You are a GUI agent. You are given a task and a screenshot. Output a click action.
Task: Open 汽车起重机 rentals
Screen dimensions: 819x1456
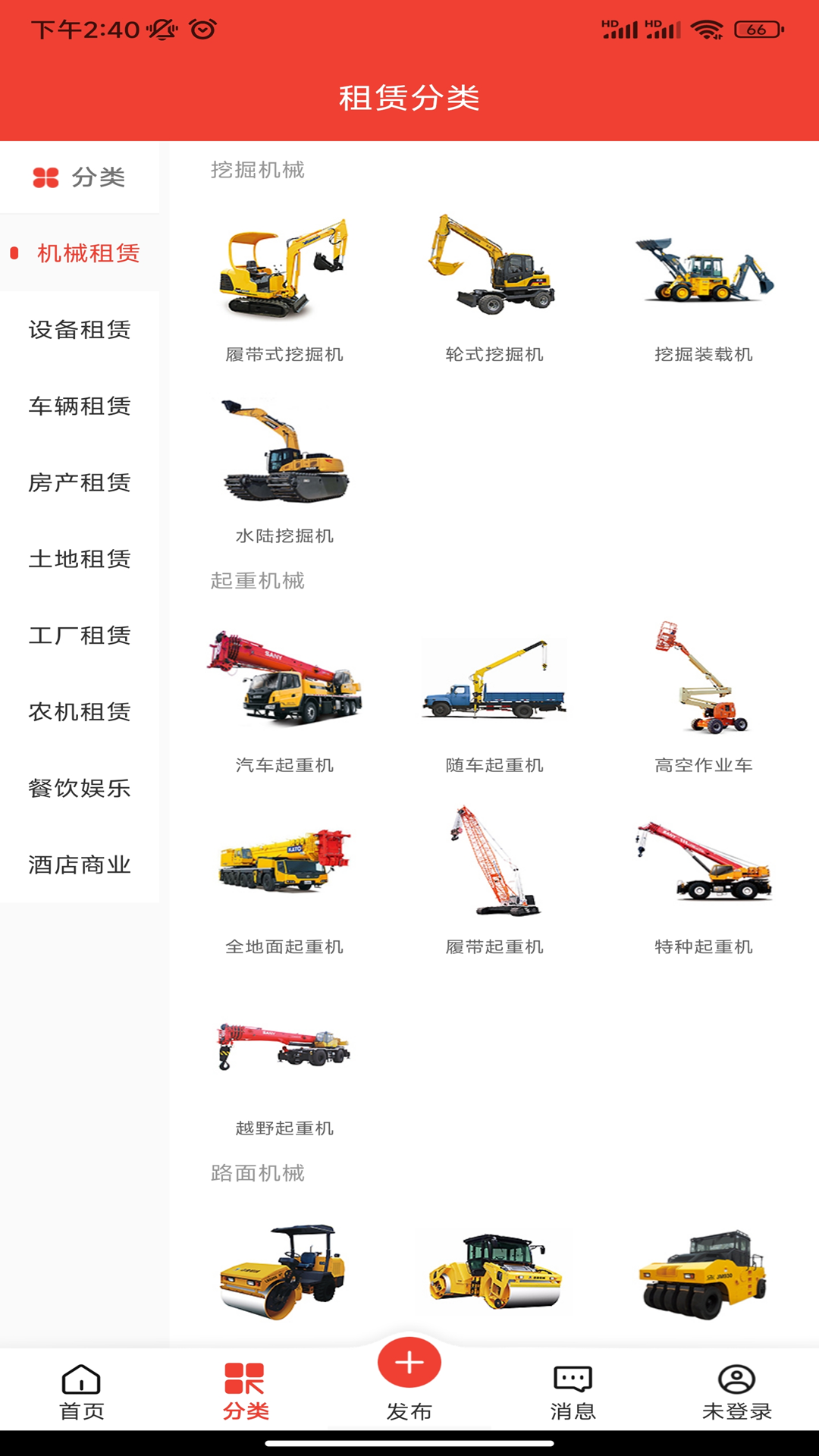pos(284,698)
